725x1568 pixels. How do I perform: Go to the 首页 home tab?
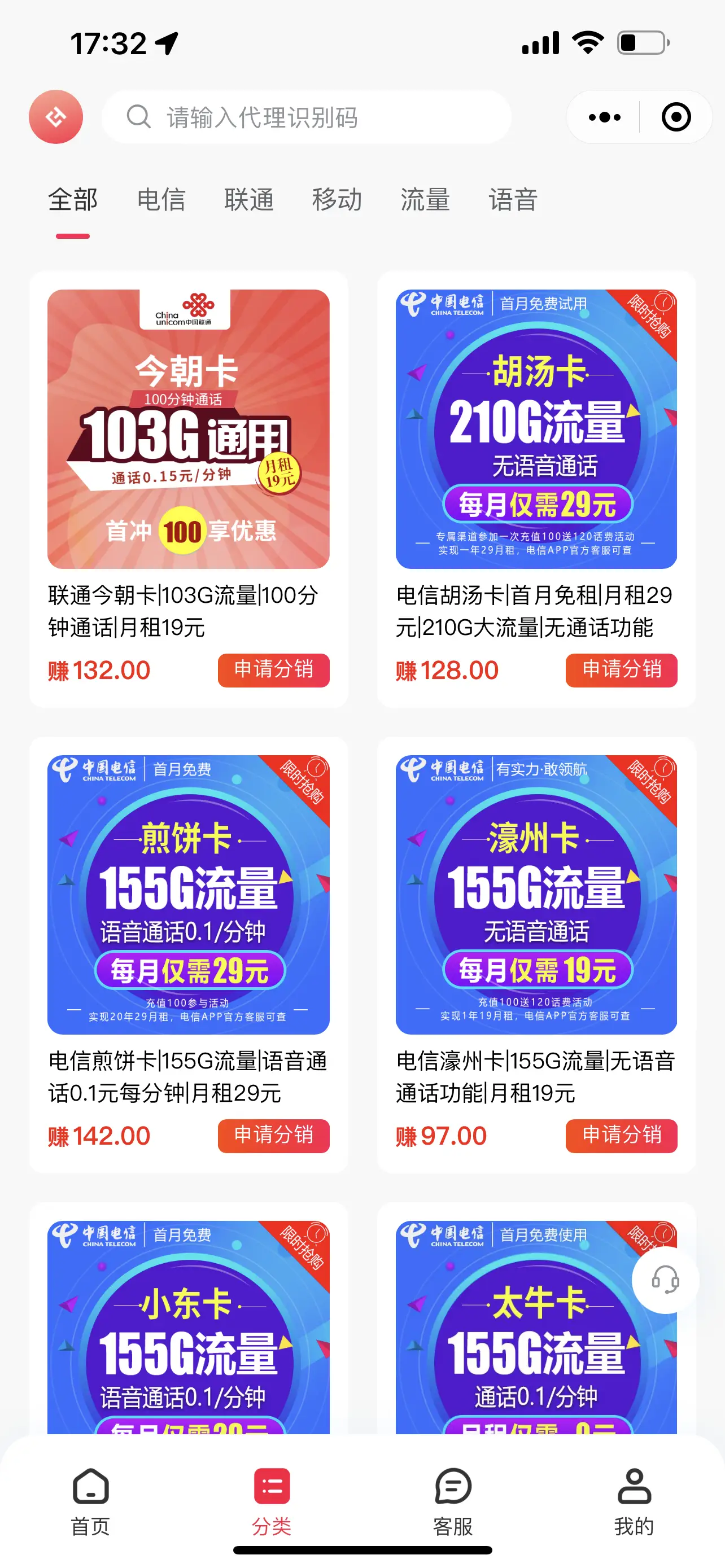(91, 1501)
